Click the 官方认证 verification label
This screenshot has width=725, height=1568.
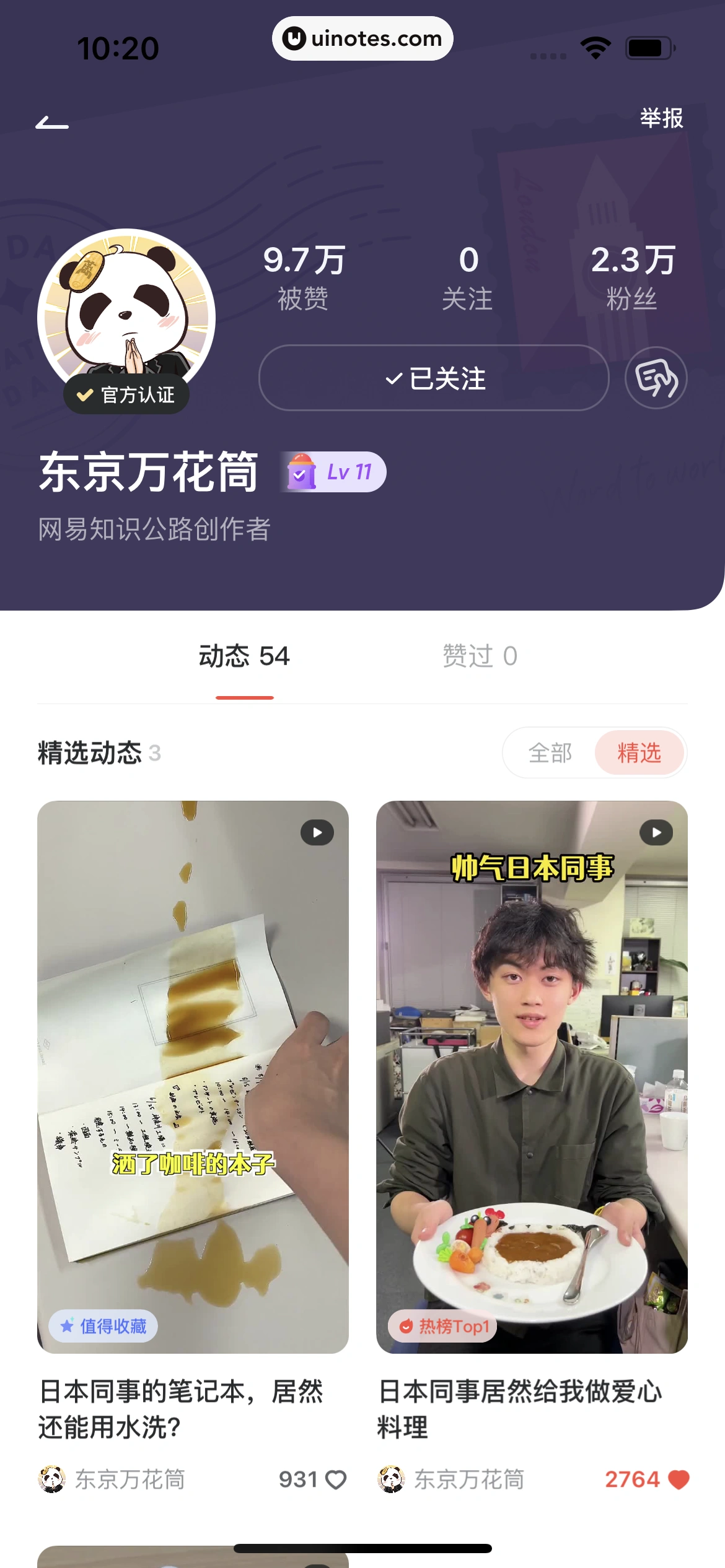(126, 393)
